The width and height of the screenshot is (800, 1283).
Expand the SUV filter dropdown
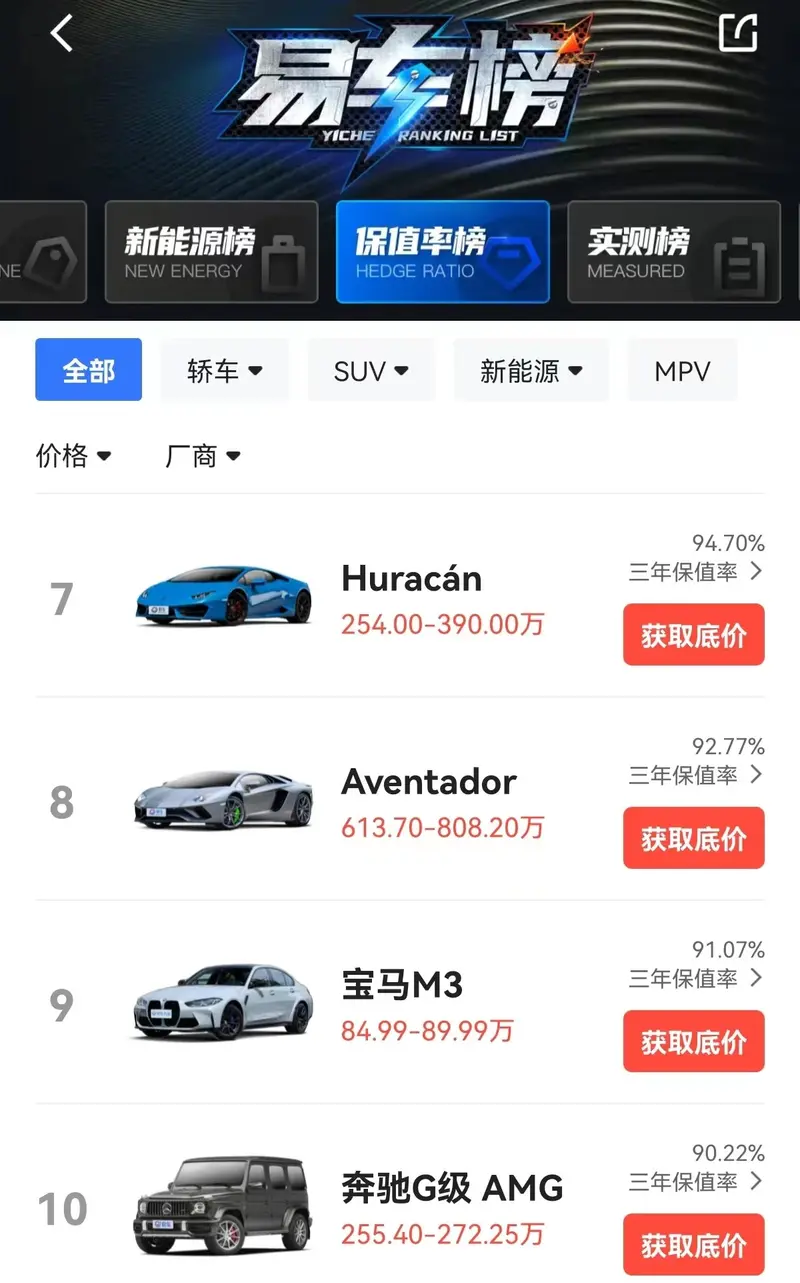point(371,370)
